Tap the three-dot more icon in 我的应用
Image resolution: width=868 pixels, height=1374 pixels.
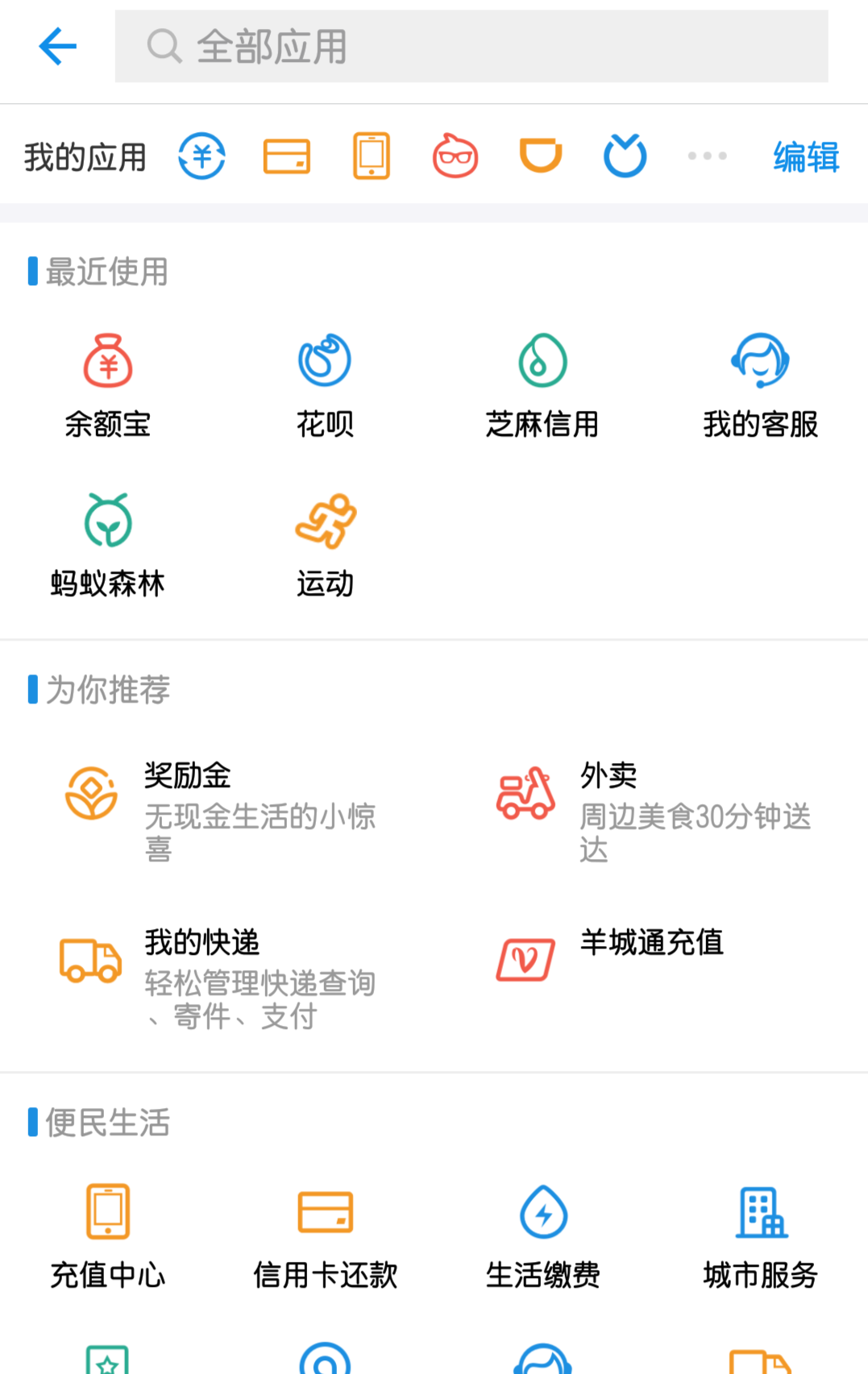707,156
